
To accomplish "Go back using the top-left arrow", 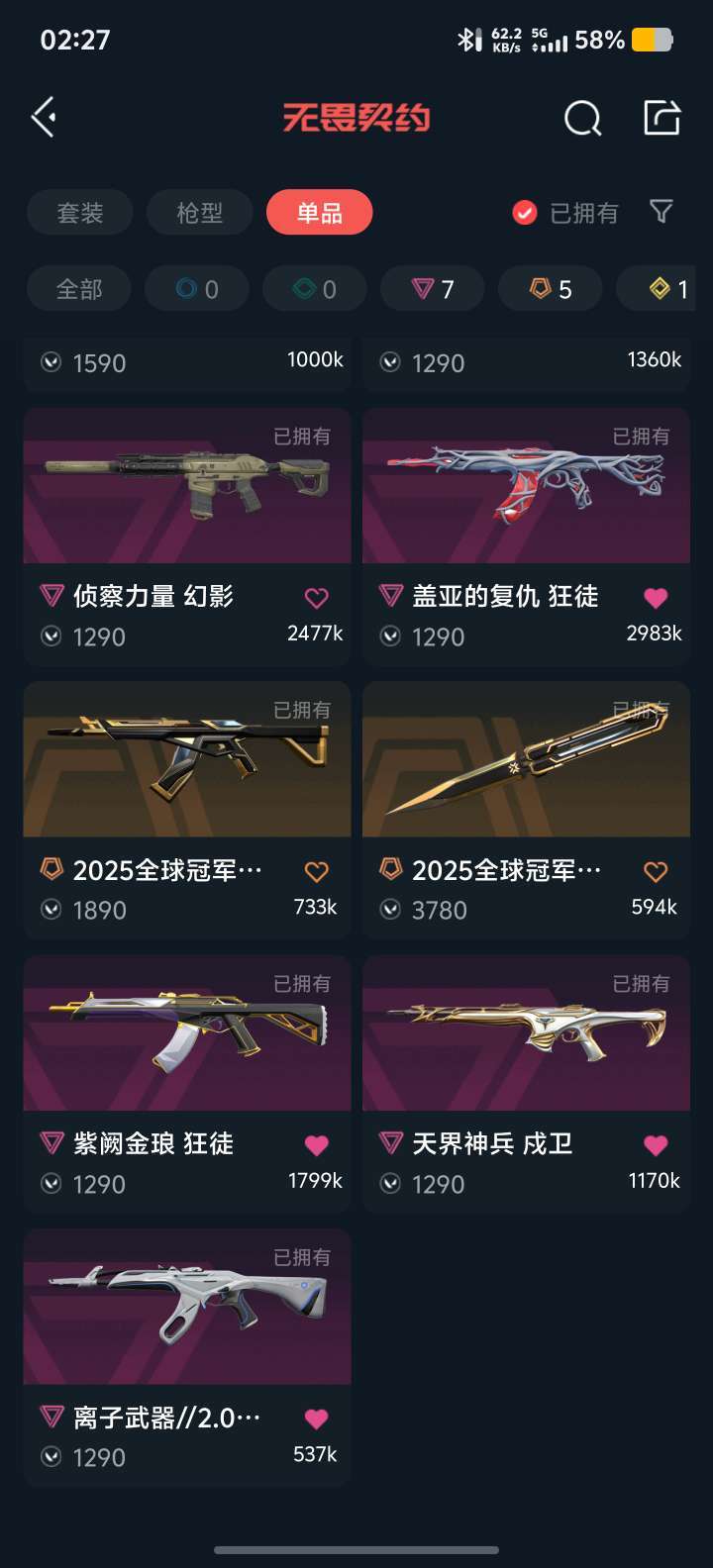I will (x=44, y=118).
